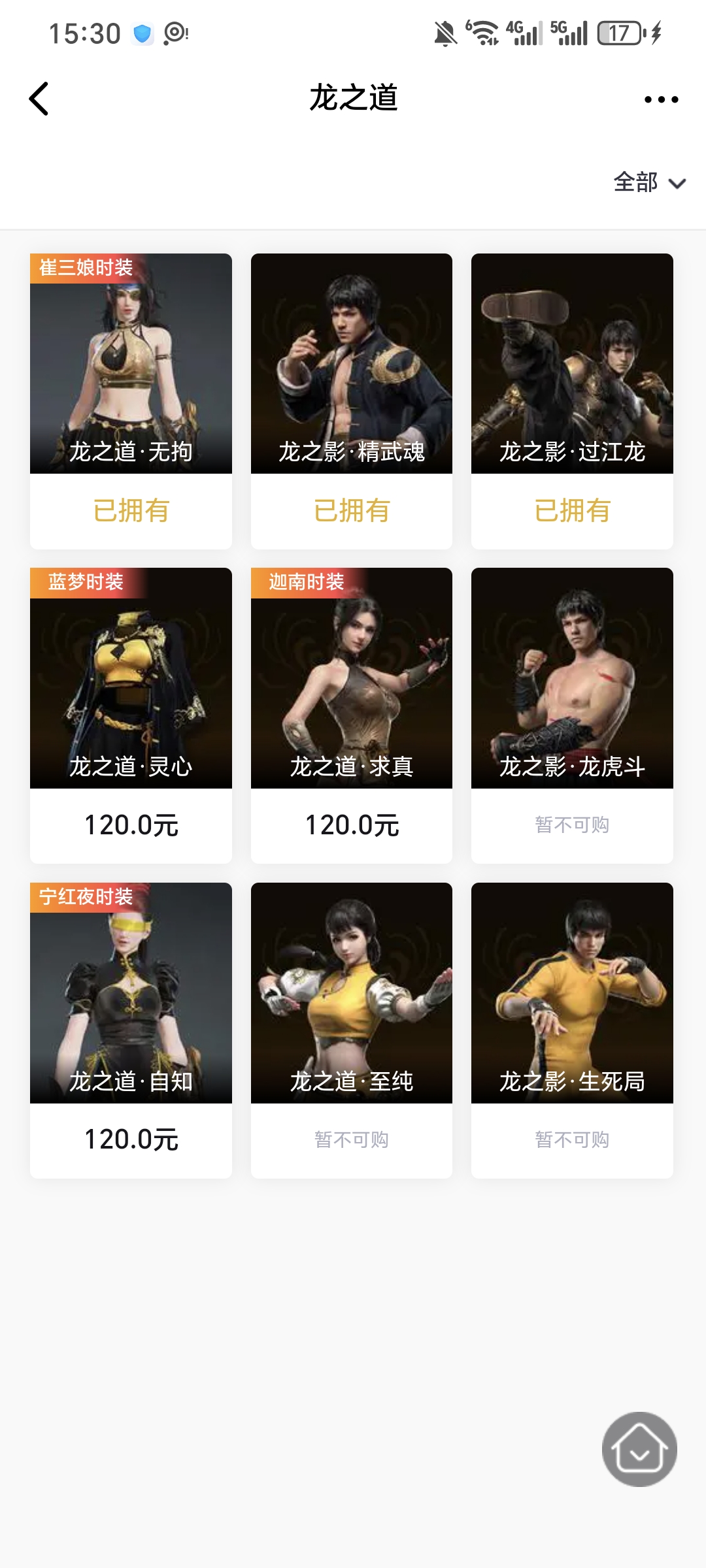
Task: Open the 龙之道·至纯 outfit card
Action: (352, 993)
